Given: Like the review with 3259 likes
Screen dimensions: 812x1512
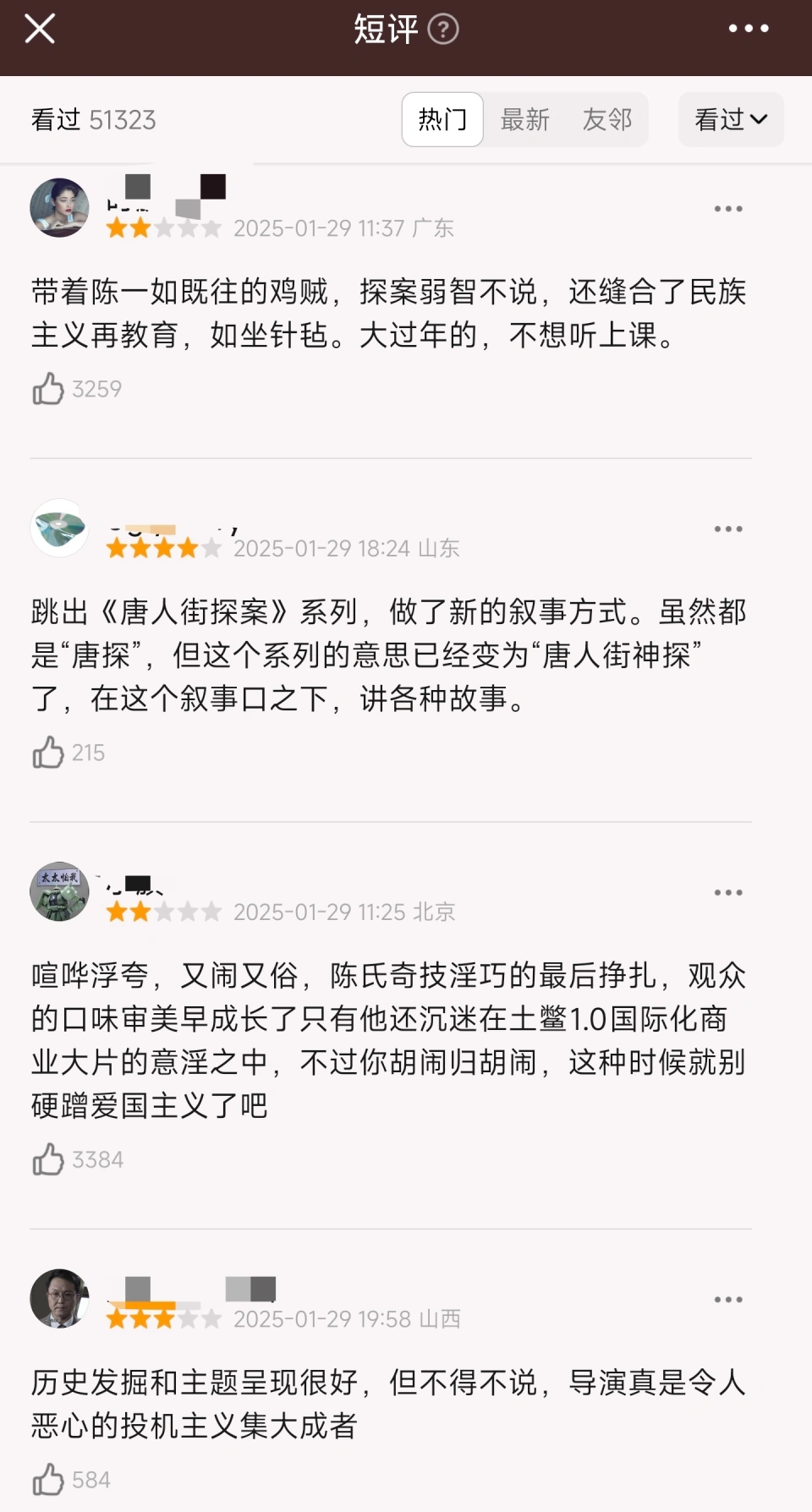Looking at the screenshot, I should pos(48,389).
